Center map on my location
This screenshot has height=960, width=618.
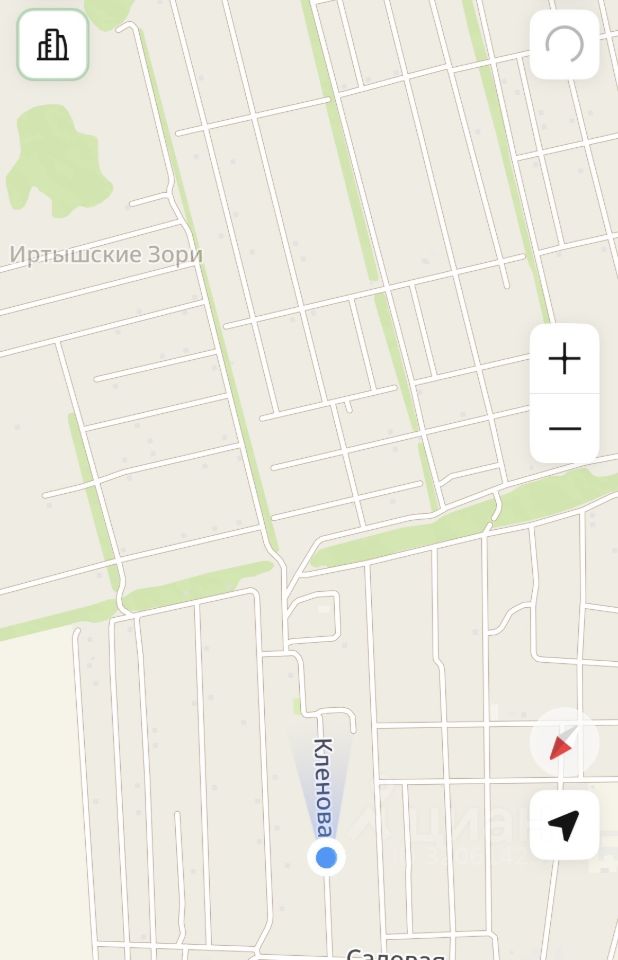pyautogui.click(x=564, y=825)
